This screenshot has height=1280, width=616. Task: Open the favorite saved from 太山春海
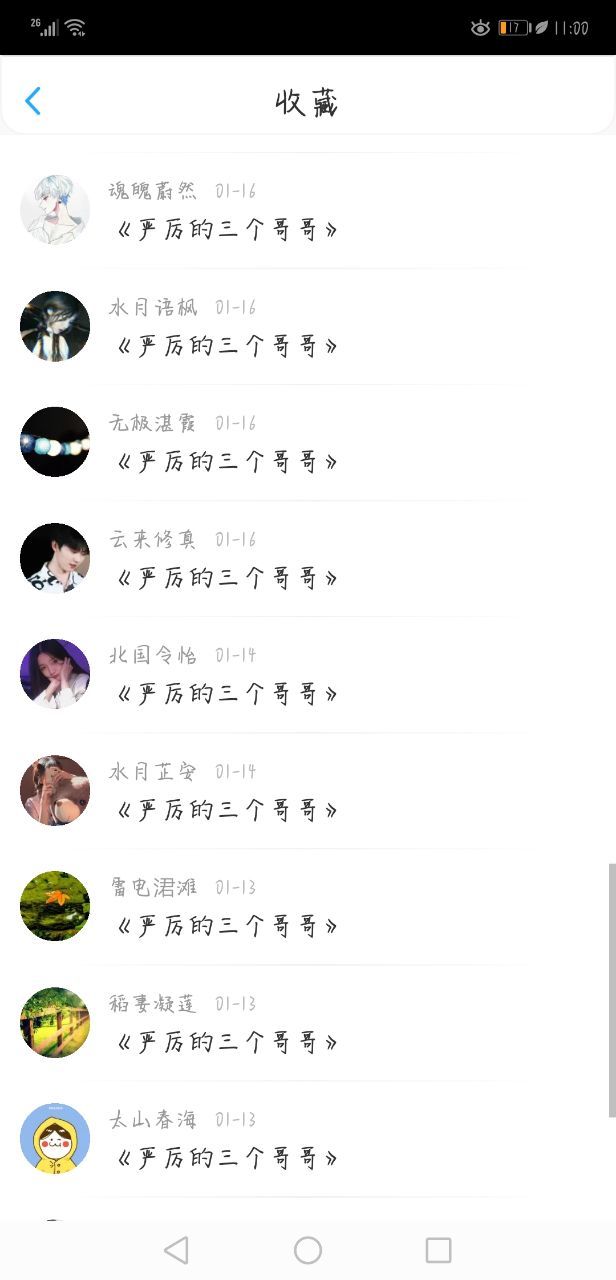click(308, 1138)
